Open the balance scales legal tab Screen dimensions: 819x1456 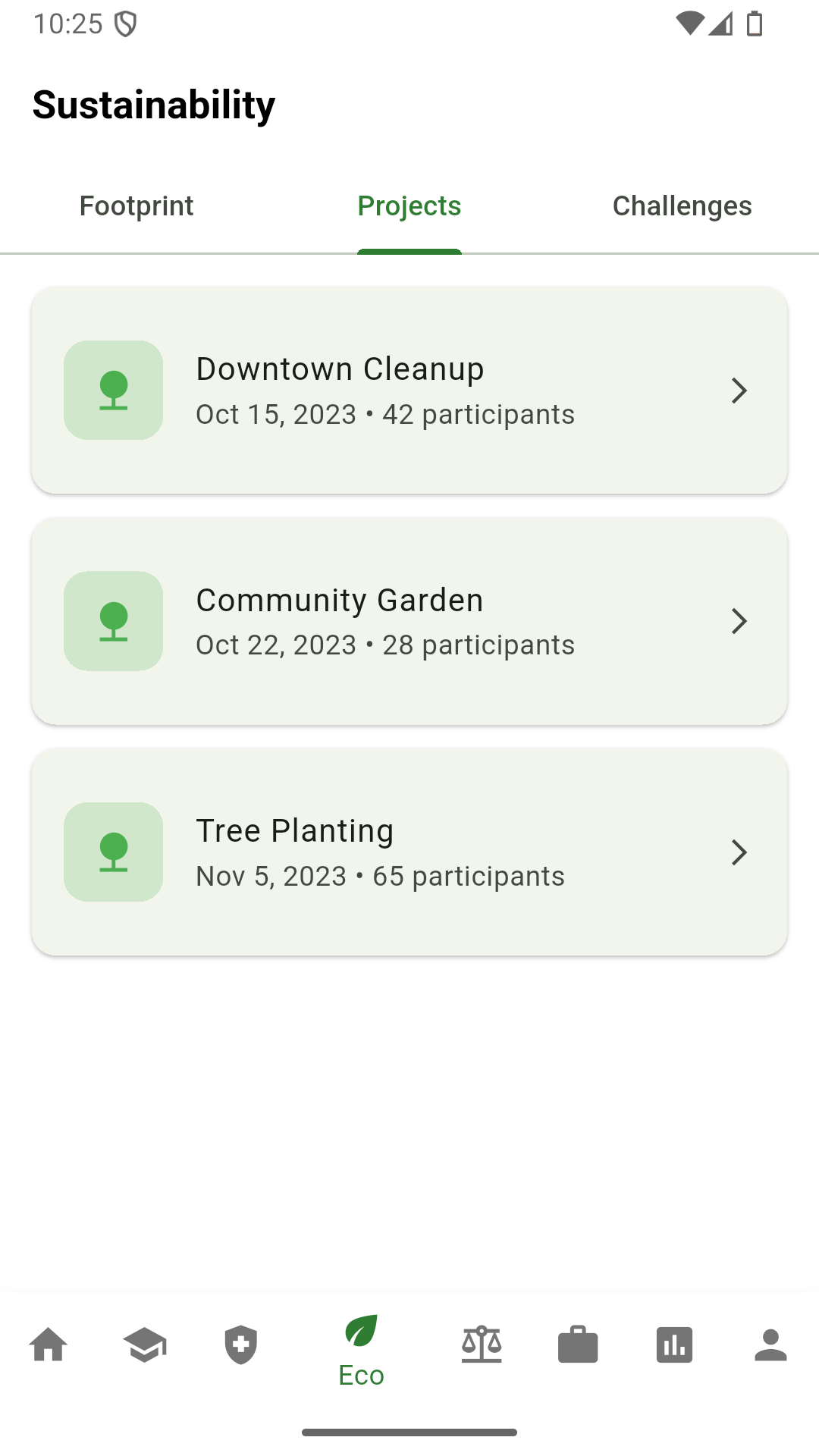pyautogui.click(x=482, y=1345)
